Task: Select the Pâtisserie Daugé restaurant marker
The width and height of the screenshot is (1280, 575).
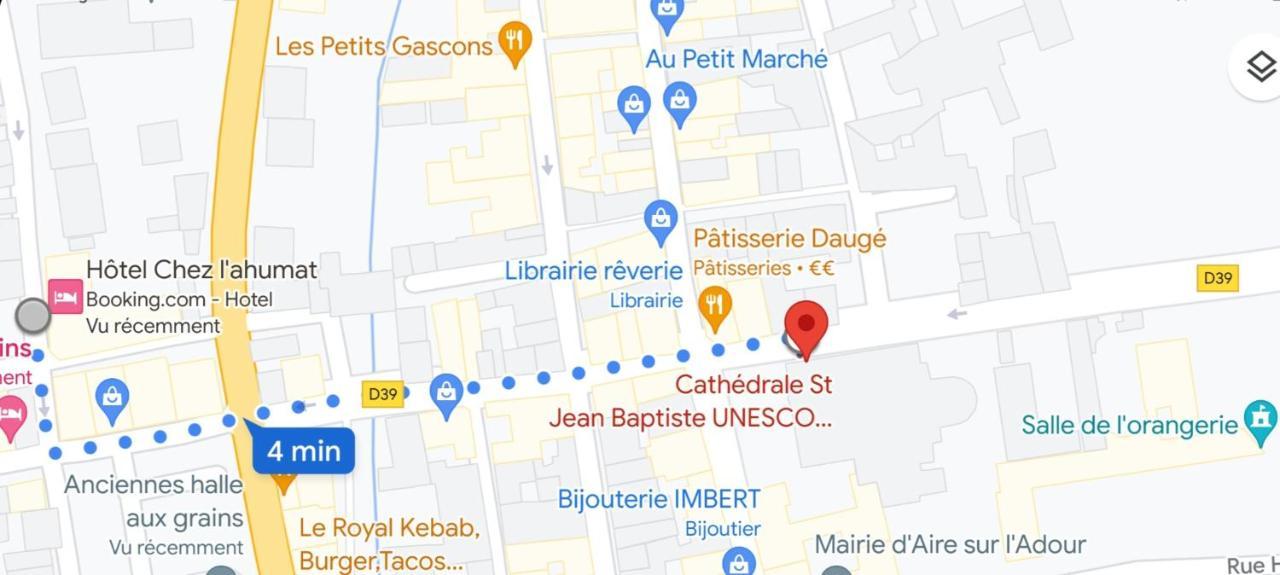Action: (x=713, y=306)
